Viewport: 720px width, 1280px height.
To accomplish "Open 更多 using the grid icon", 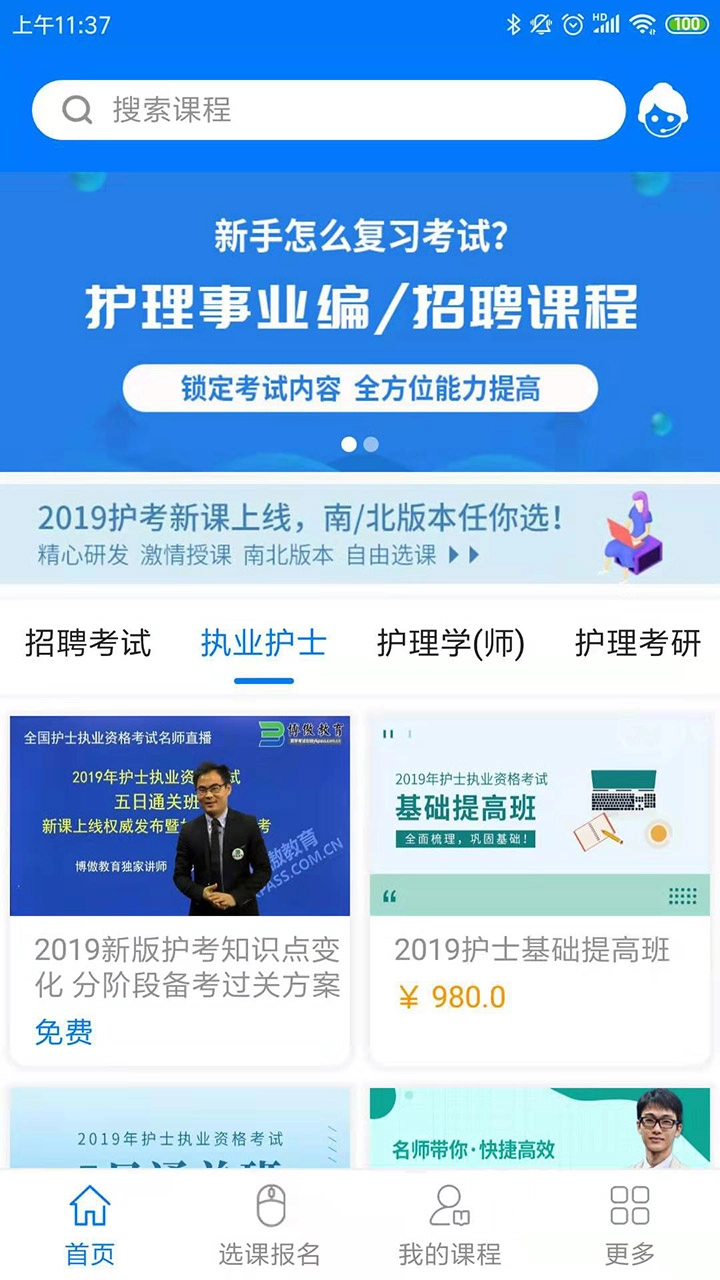I will point(628,1207).
